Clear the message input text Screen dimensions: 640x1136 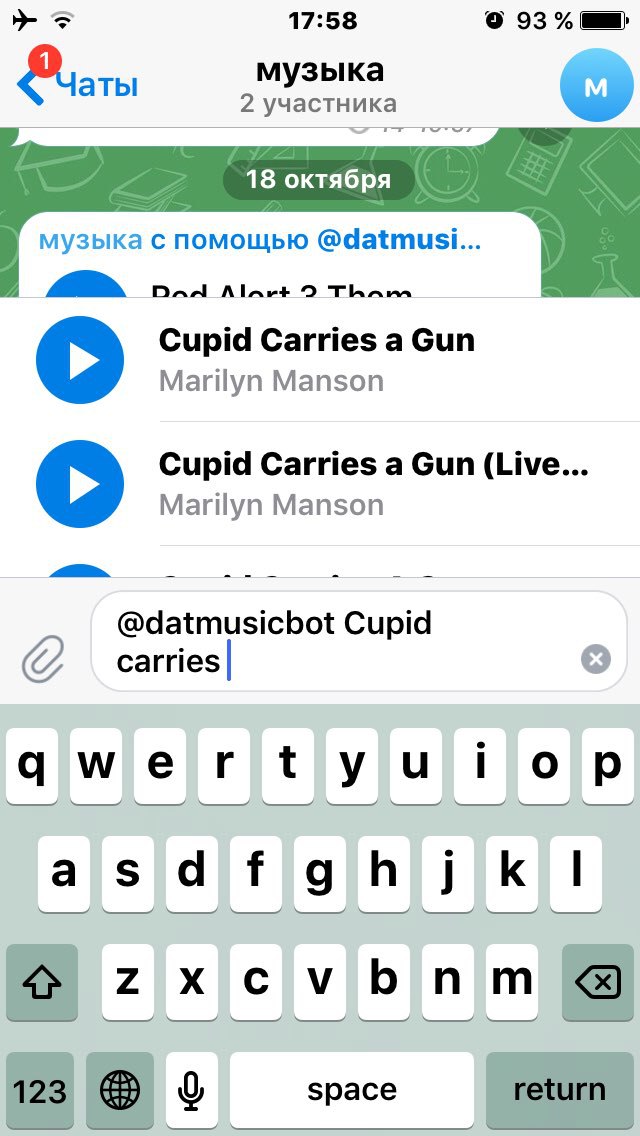(595, 659)
